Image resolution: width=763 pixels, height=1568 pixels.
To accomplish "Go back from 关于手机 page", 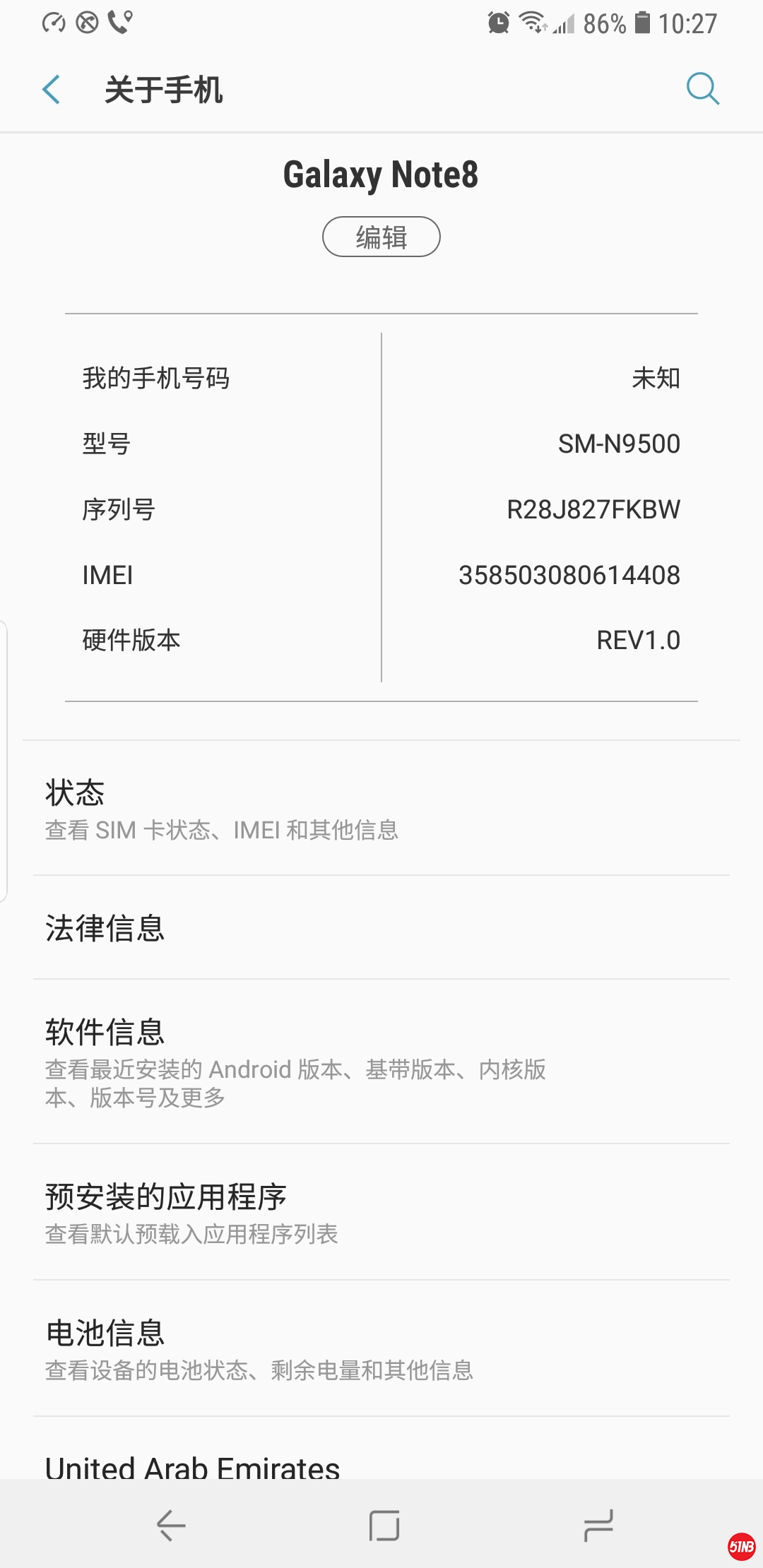I will pyautogui.click(x=52, y=90).
